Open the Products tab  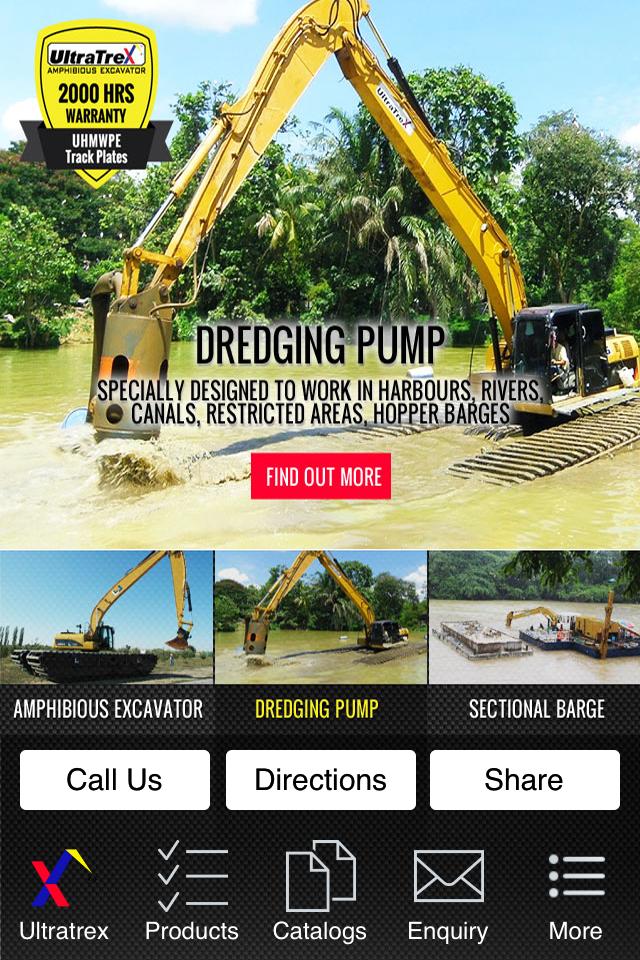192,893
